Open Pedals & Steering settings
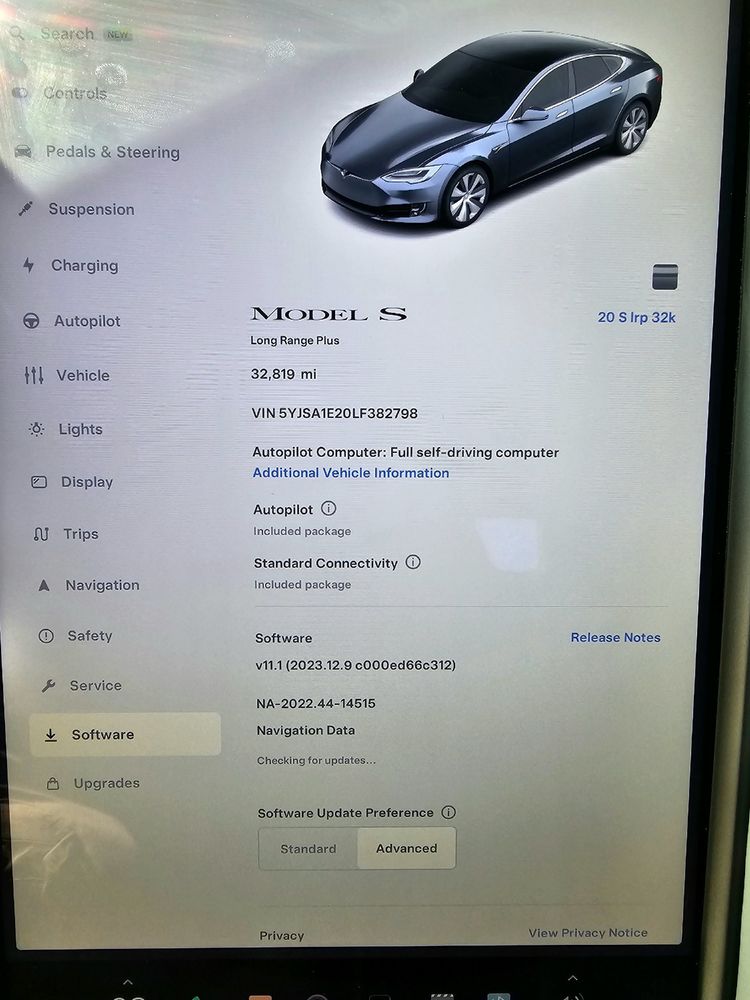The image size is (750, 1000). pyautogui.click(x=112, y=152)
